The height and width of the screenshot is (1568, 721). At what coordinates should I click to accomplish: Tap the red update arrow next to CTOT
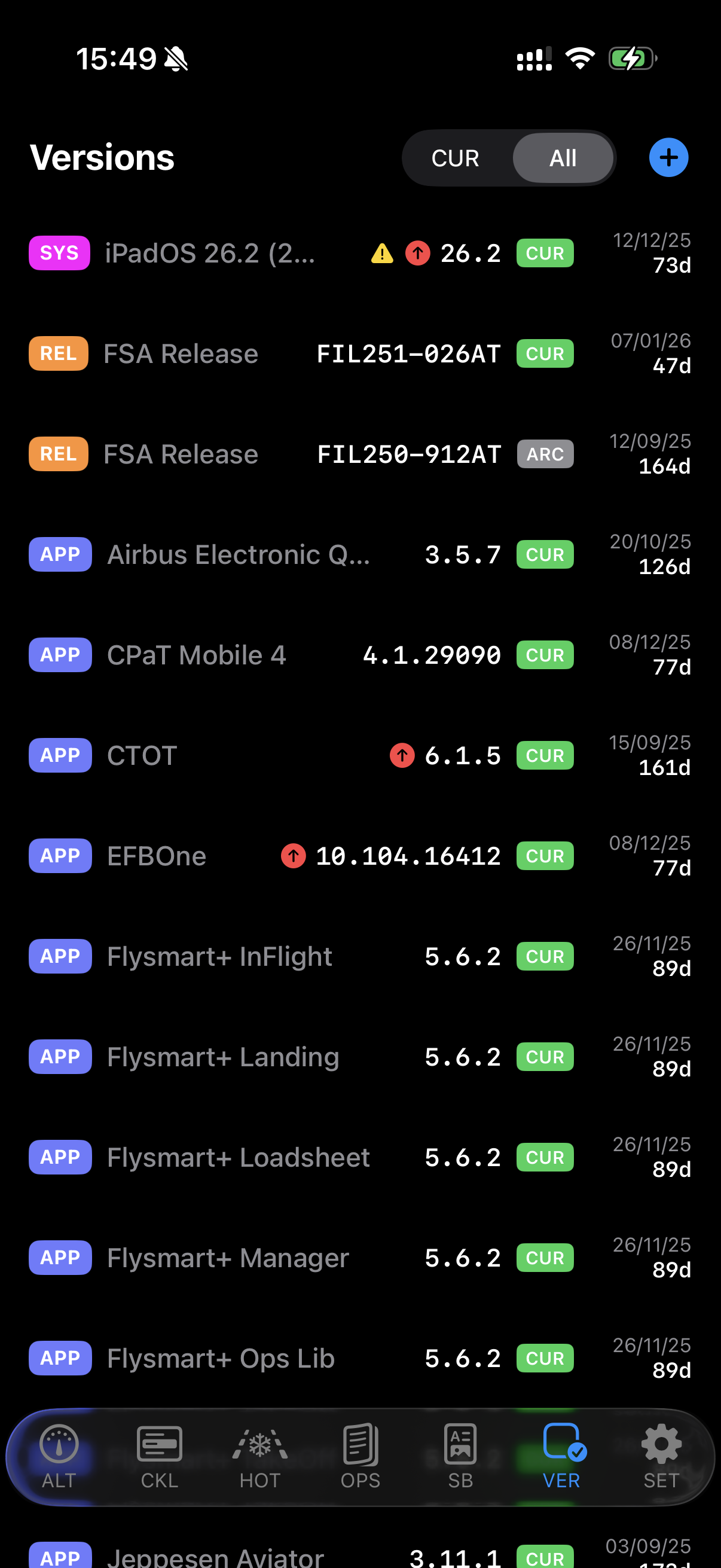(401, 755)
